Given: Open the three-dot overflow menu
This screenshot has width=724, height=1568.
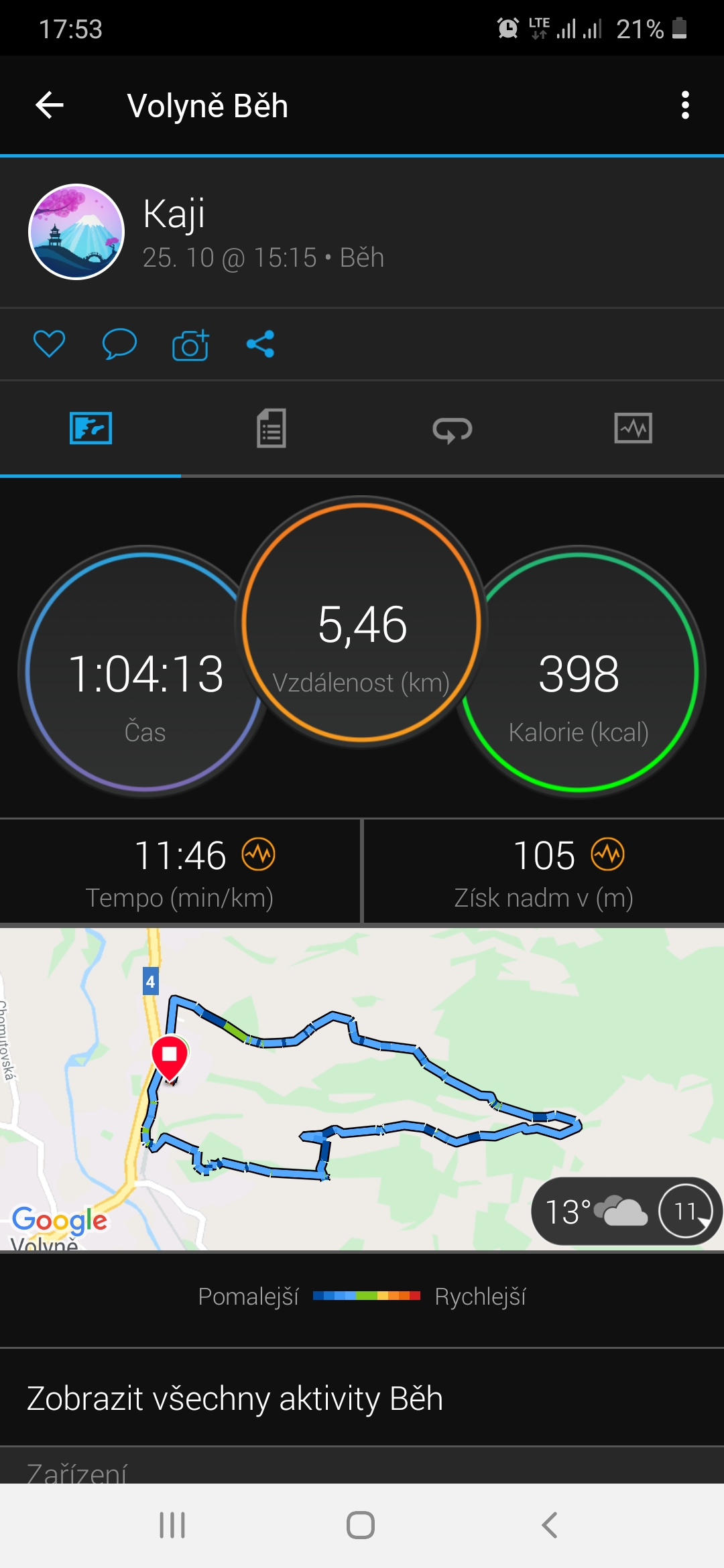Looking at the screenshot, I should point(684,105).
